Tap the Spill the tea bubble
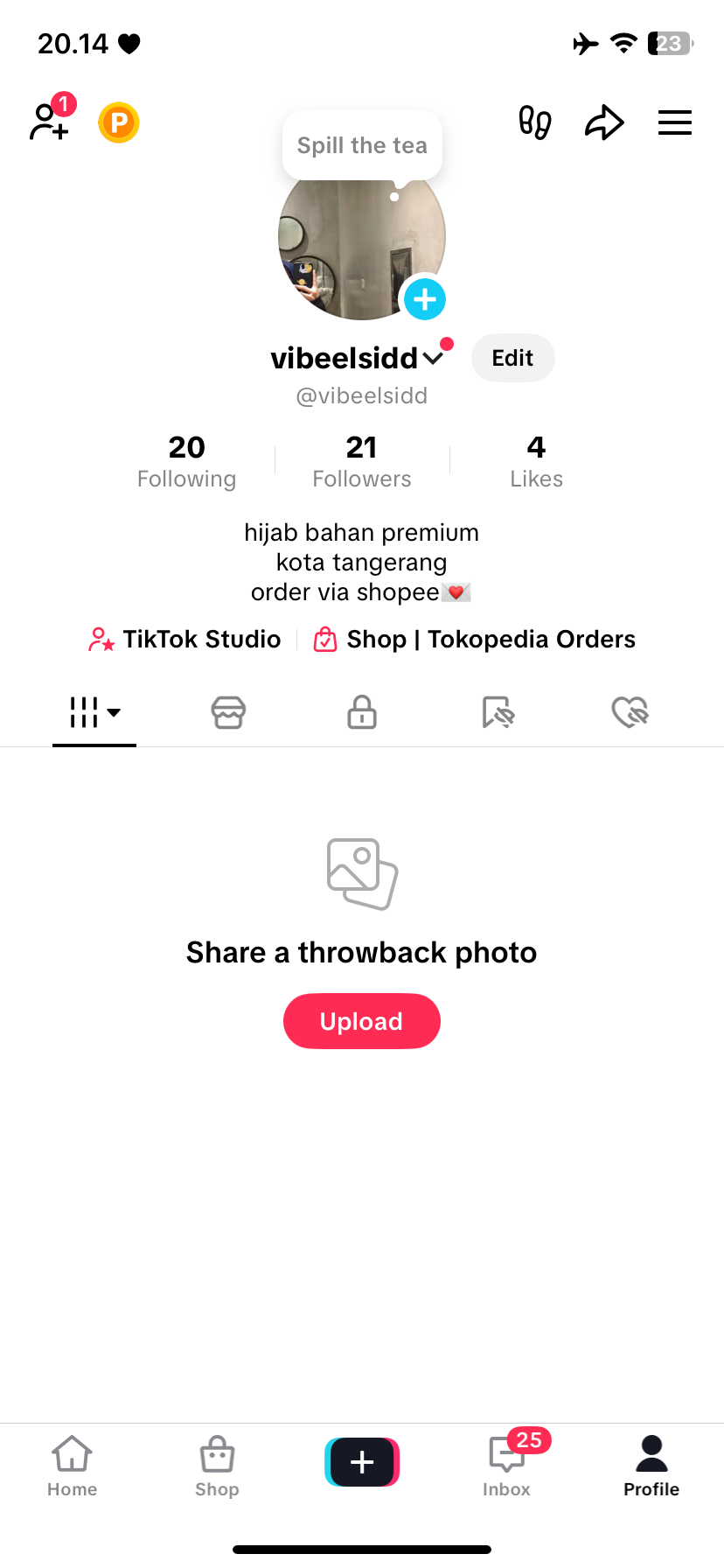The width and height of the screenshot is (724, 1568). [x=362, y=145]
